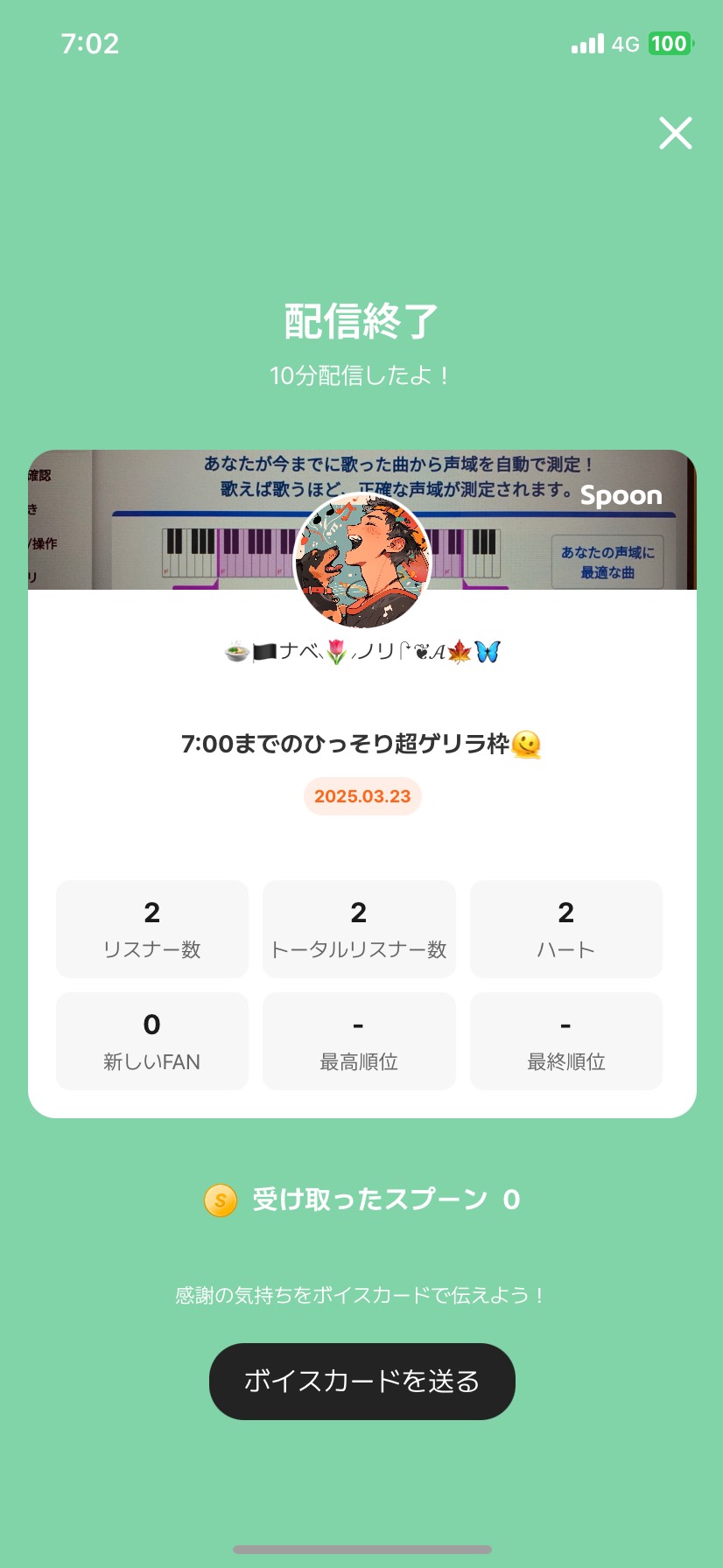Tap the green battery indicator showing 100
The height and width of the screenshot is (1568, 723).
pos(668,43)
